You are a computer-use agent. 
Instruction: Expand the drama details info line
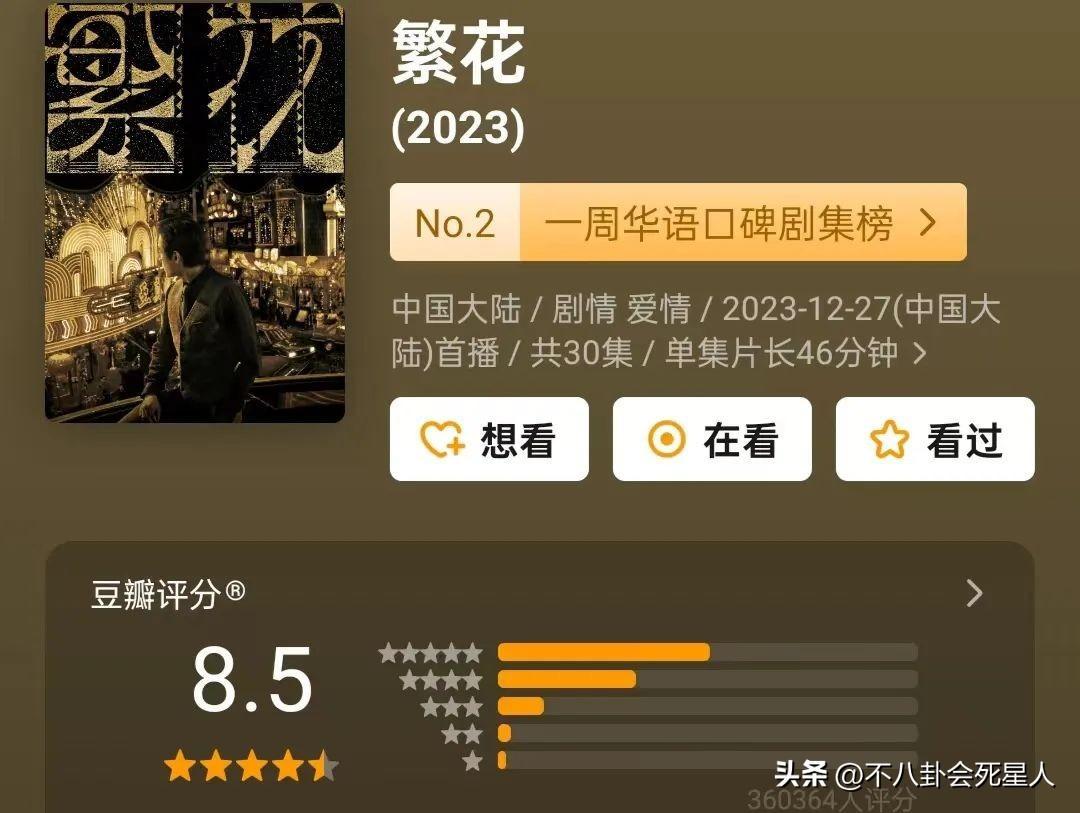(919, 354)
